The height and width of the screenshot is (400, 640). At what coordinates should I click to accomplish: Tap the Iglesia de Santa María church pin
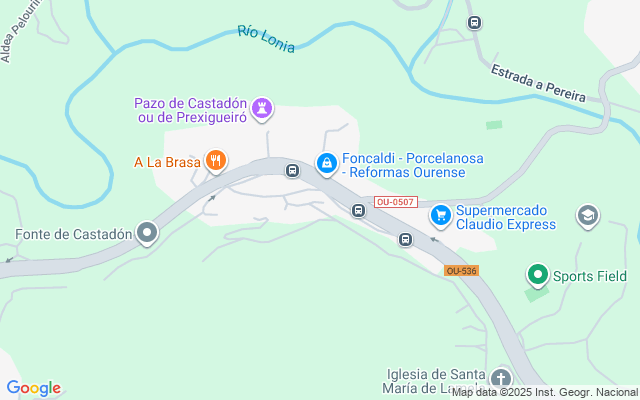point(499,379)
